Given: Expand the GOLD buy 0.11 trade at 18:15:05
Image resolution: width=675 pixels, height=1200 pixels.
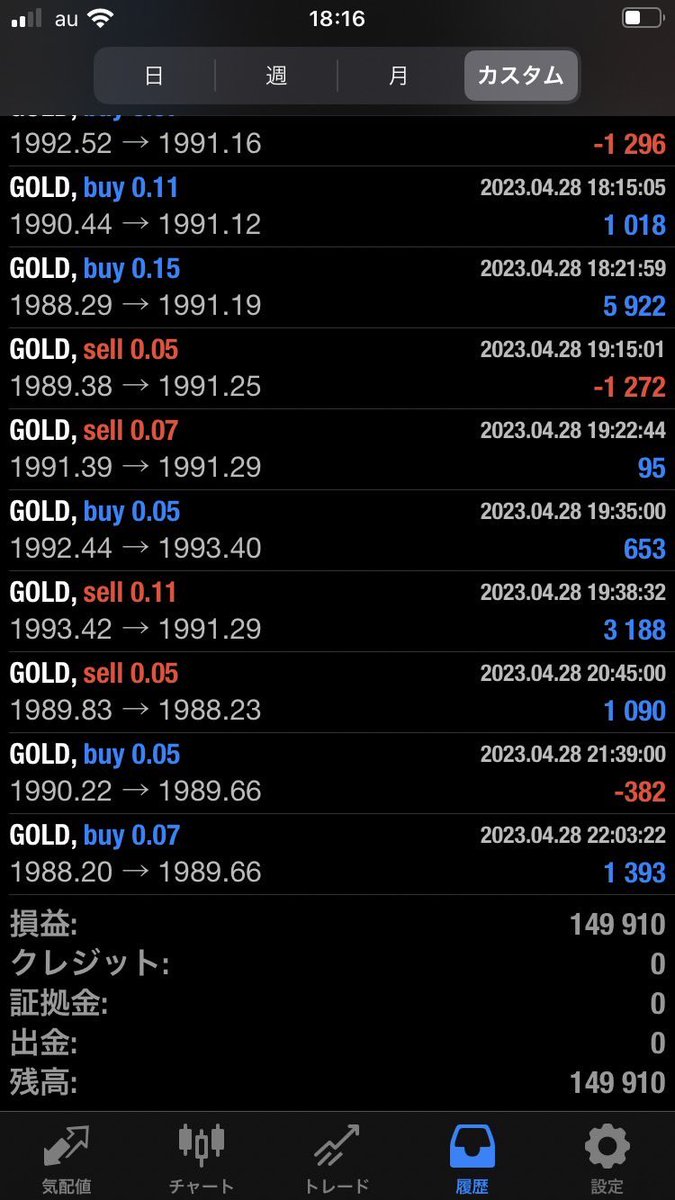Looking at the screenshot, I should point(337,206).
